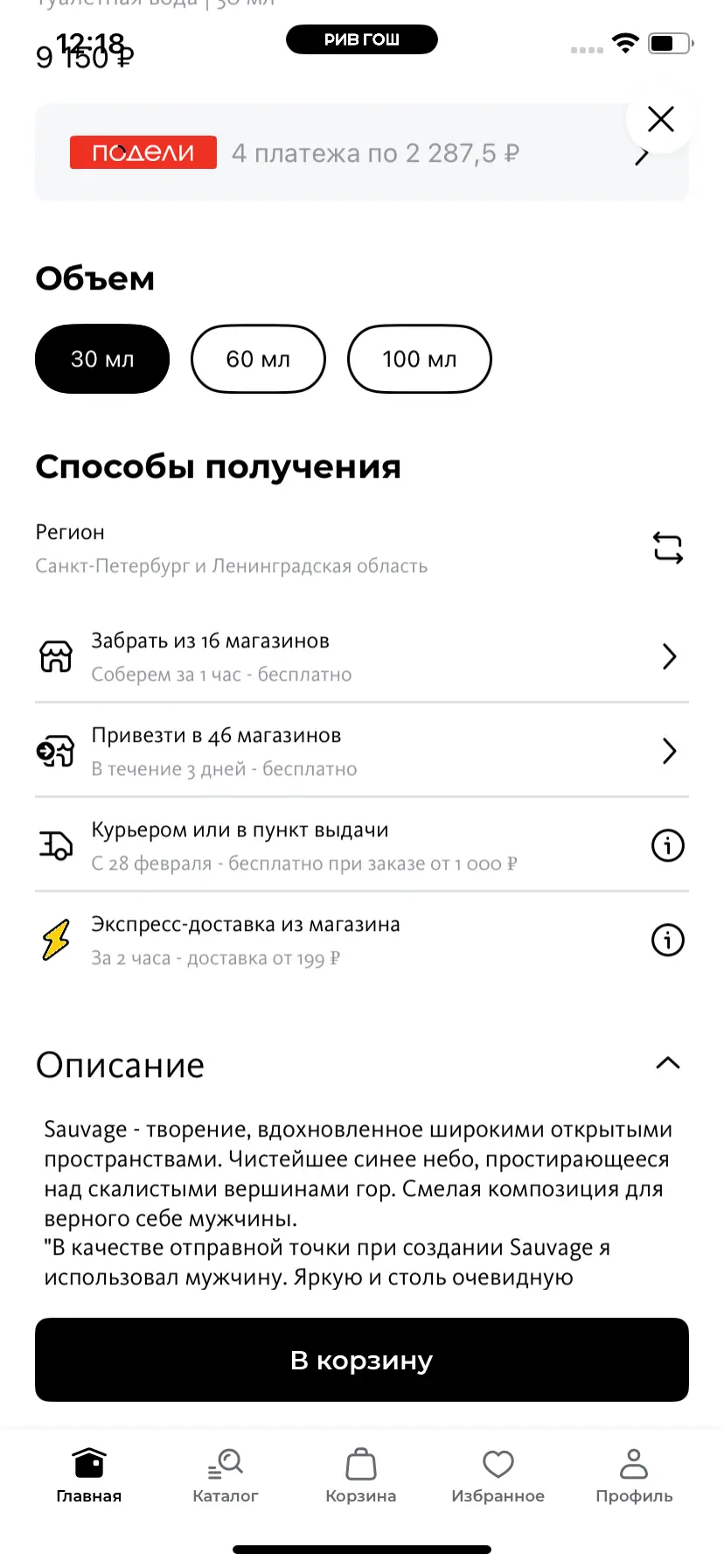Screen dimensions: 724x1568
Task: Pick the 100 мл volume option
Action: coord(419,359)
